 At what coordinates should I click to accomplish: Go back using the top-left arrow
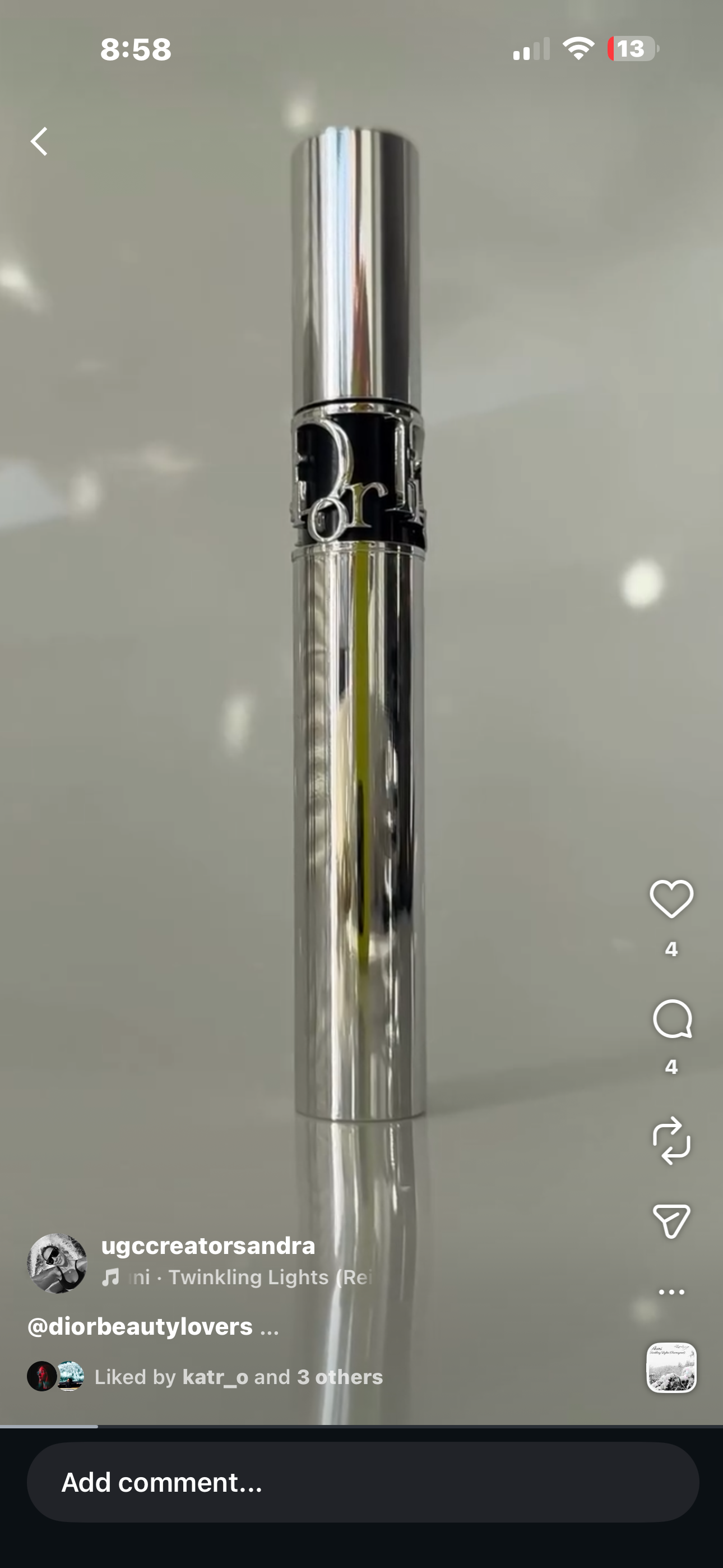coord(40,141)
